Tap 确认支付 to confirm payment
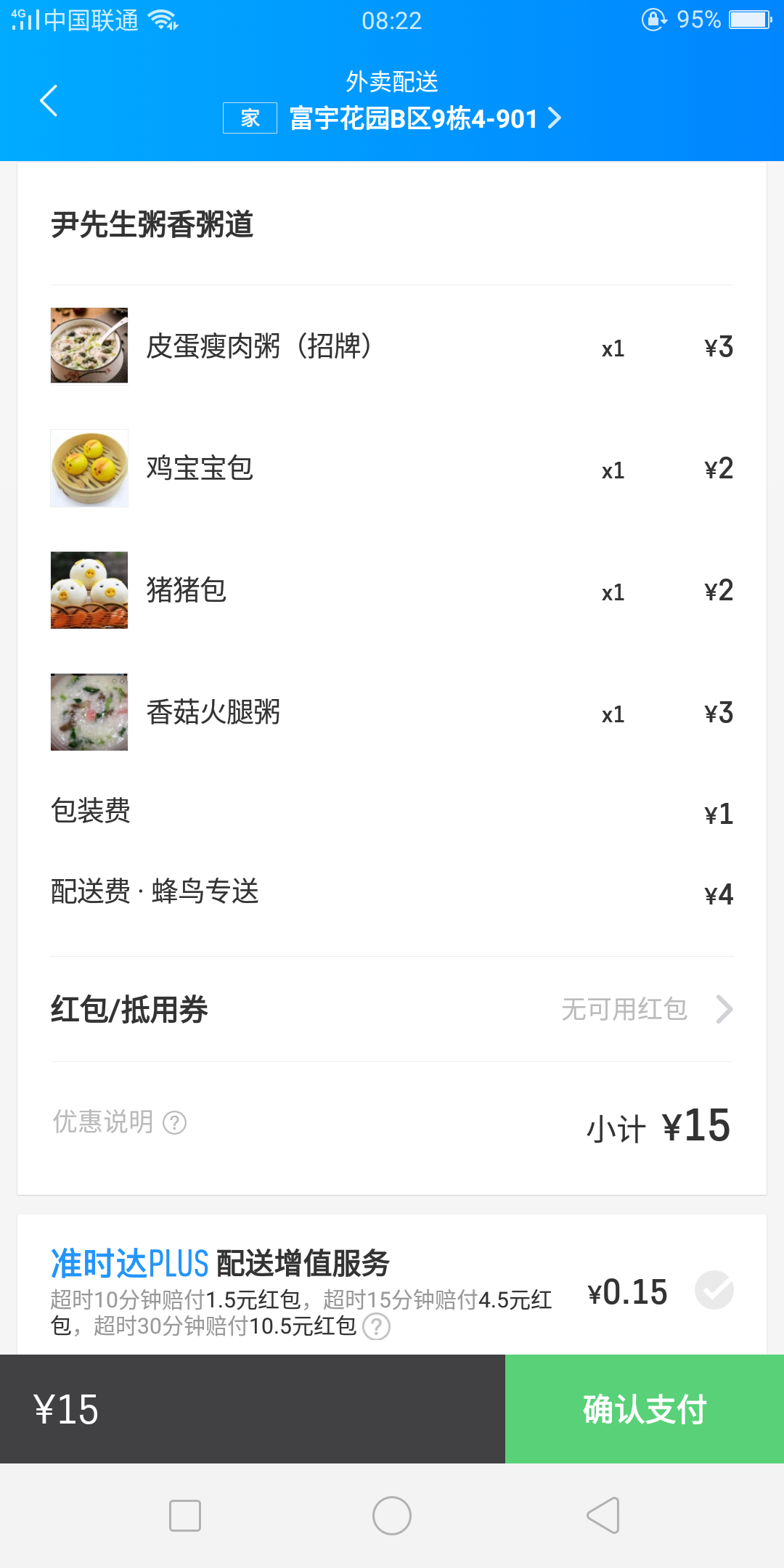Image resolution: width=784 pixels, height=1568 pixels. (645, 1409)
